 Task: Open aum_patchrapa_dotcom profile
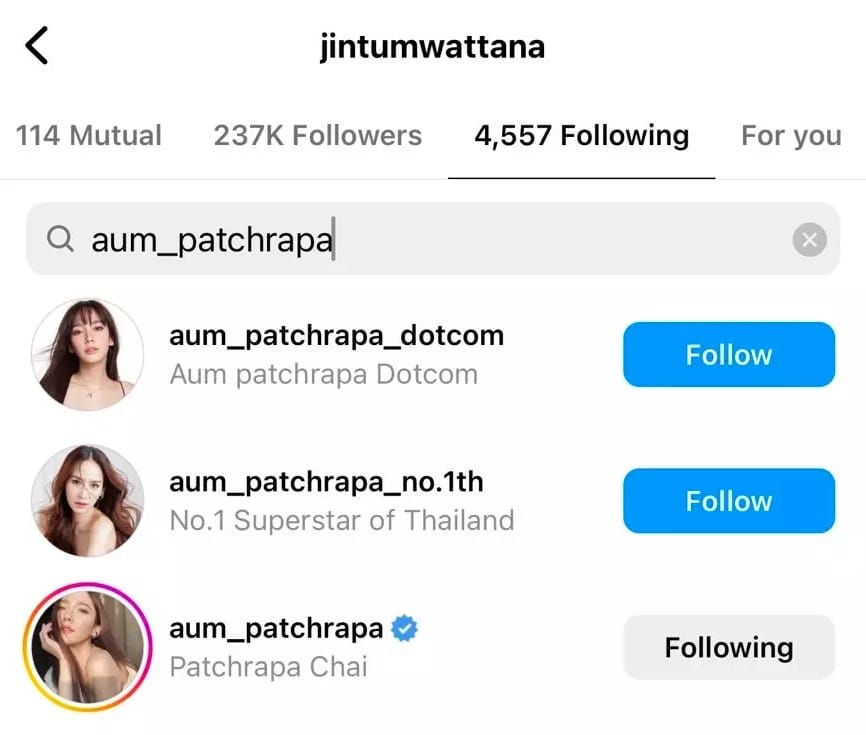pyautogui.click(x=336, y=336)
